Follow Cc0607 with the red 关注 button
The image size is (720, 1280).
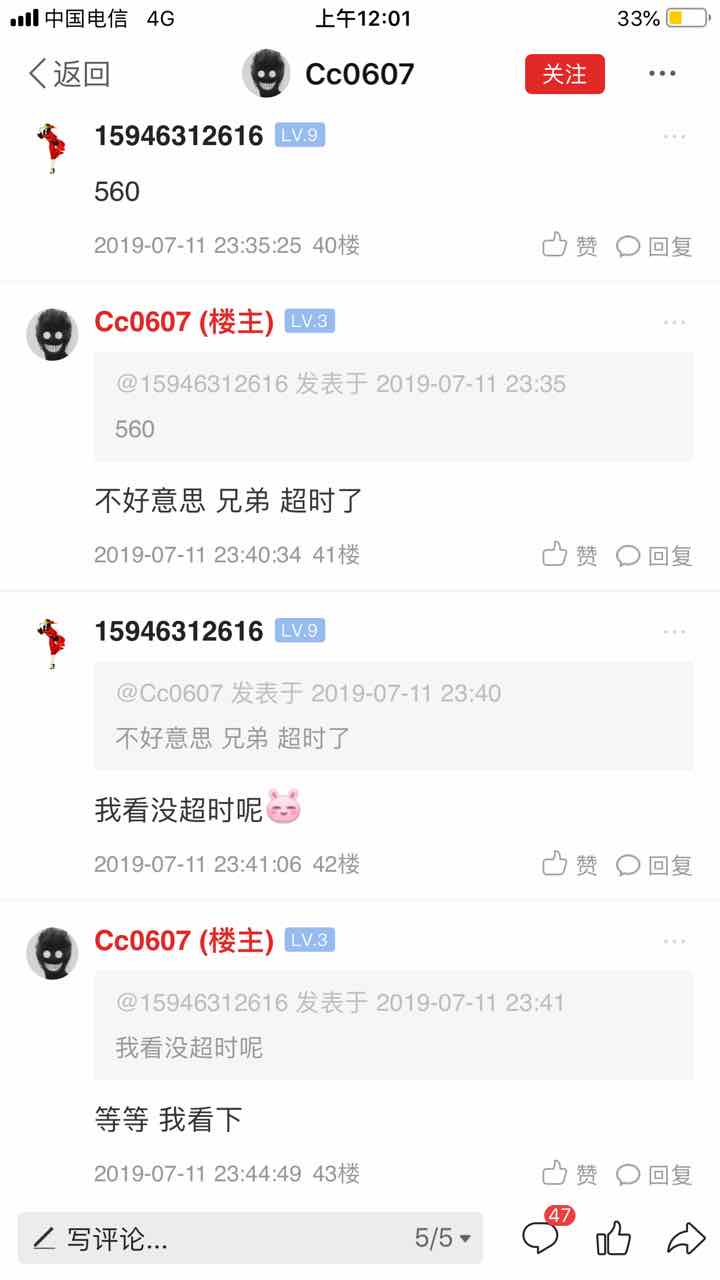(565, 74)
